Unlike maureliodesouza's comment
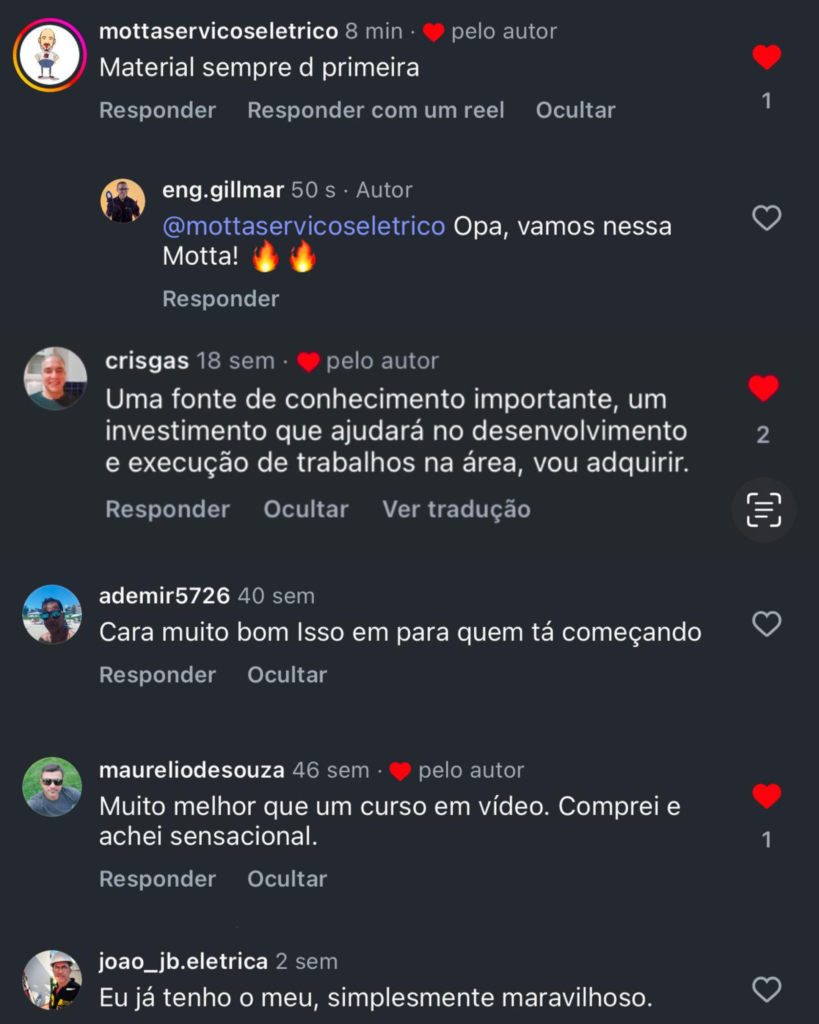 tap(766, 796)
